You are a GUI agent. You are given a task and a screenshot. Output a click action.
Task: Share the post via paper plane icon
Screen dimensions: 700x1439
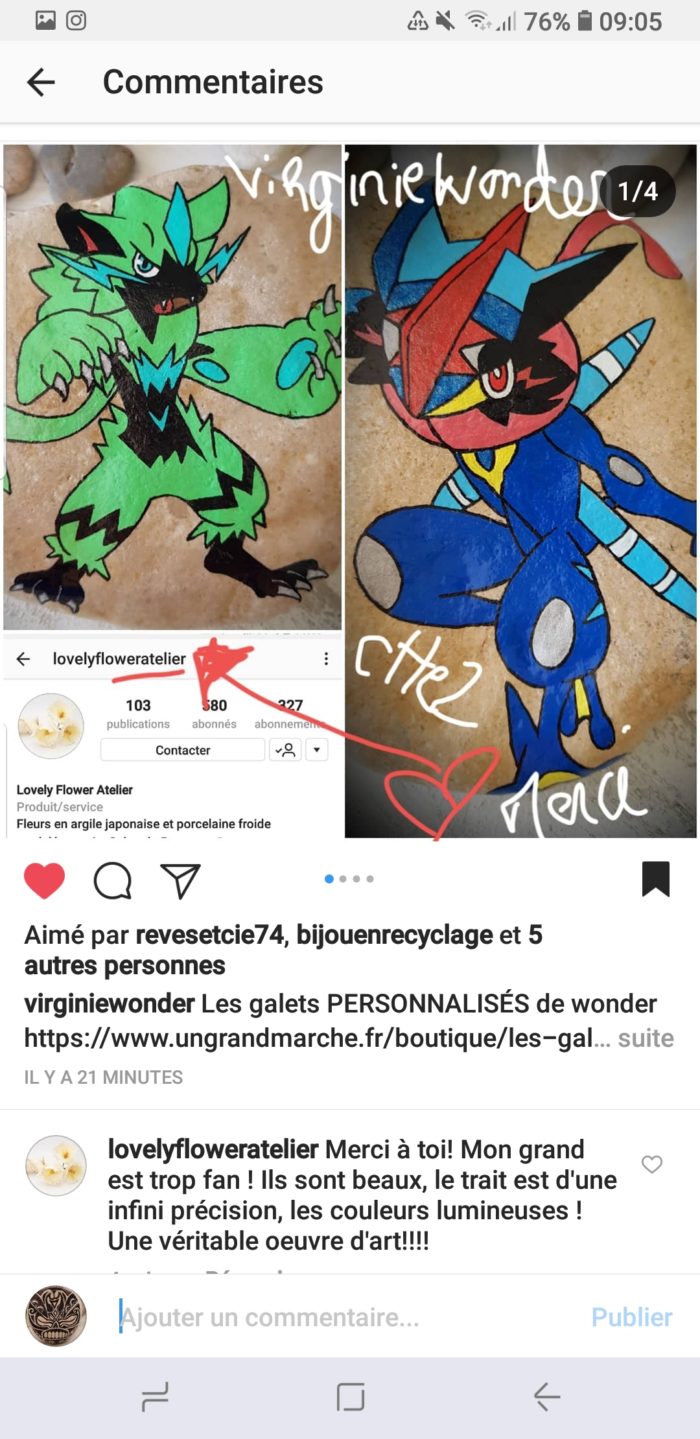point(181,880)
